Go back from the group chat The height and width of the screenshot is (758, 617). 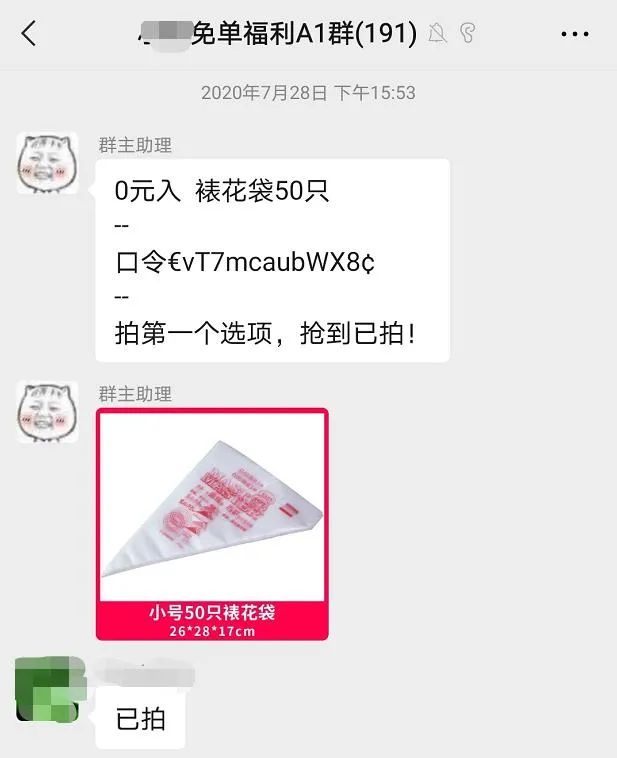pyautogui.click(x=29, y=34)
